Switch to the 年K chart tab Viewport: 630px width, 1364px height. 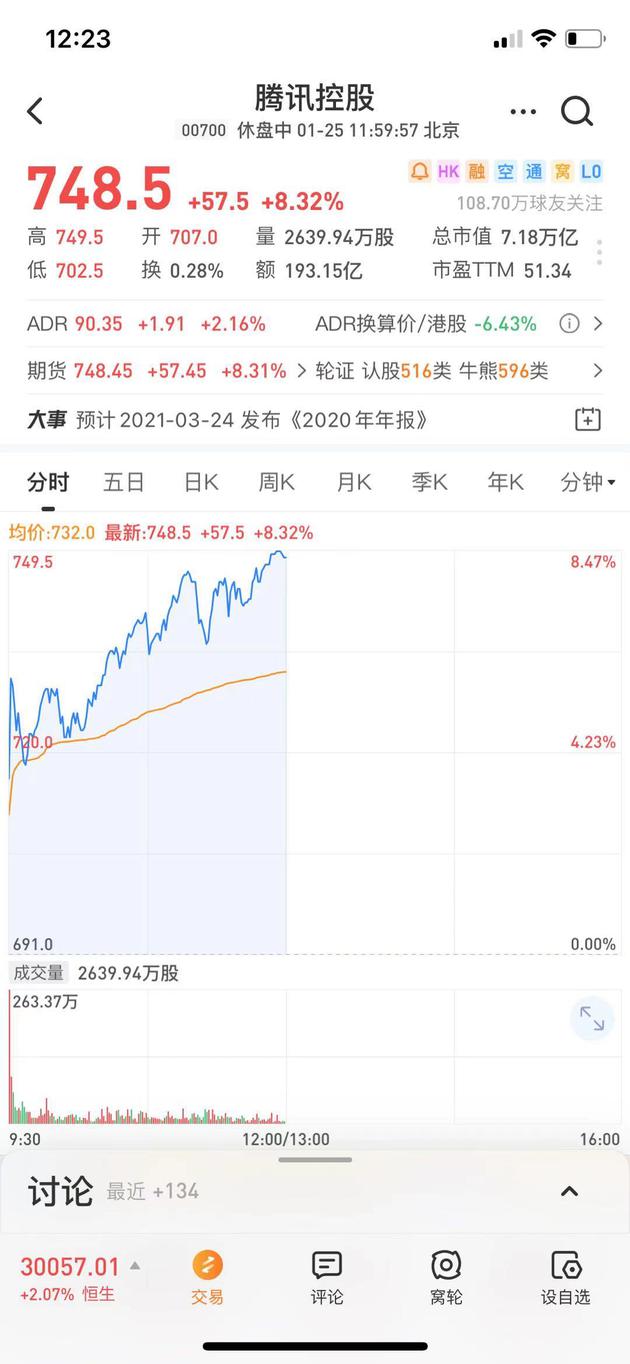[505, 483]
